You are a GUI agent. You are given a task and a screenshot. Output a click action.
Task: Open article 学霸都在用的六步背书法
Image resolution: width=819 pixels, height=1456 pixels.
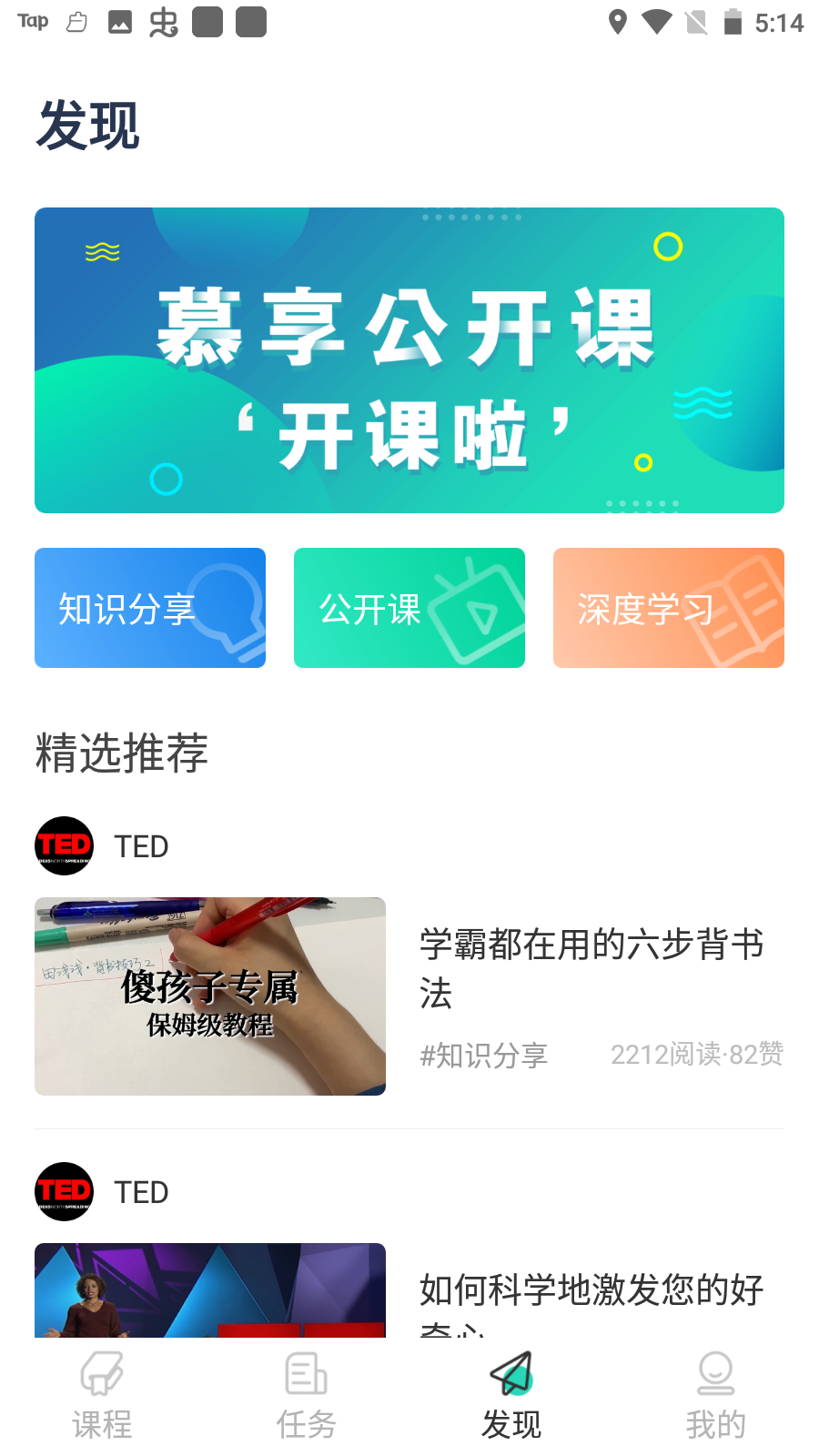click(x=591, y=968)
